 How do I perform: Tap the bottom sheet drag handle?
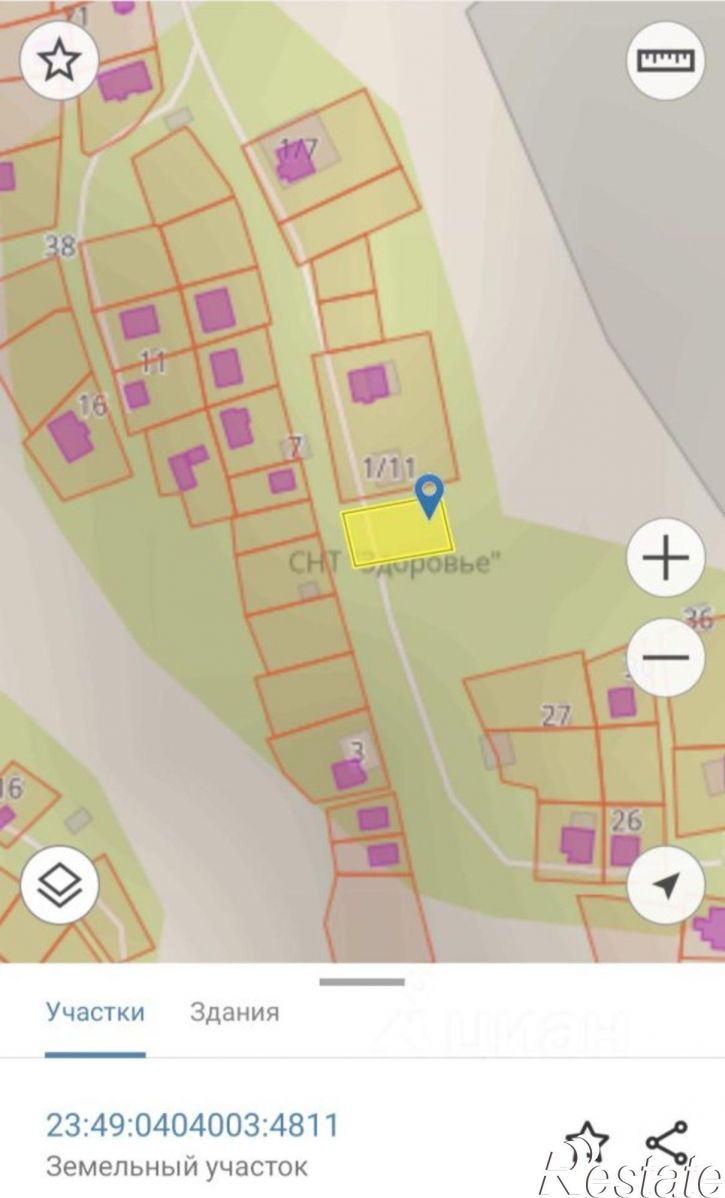point(362,982)
